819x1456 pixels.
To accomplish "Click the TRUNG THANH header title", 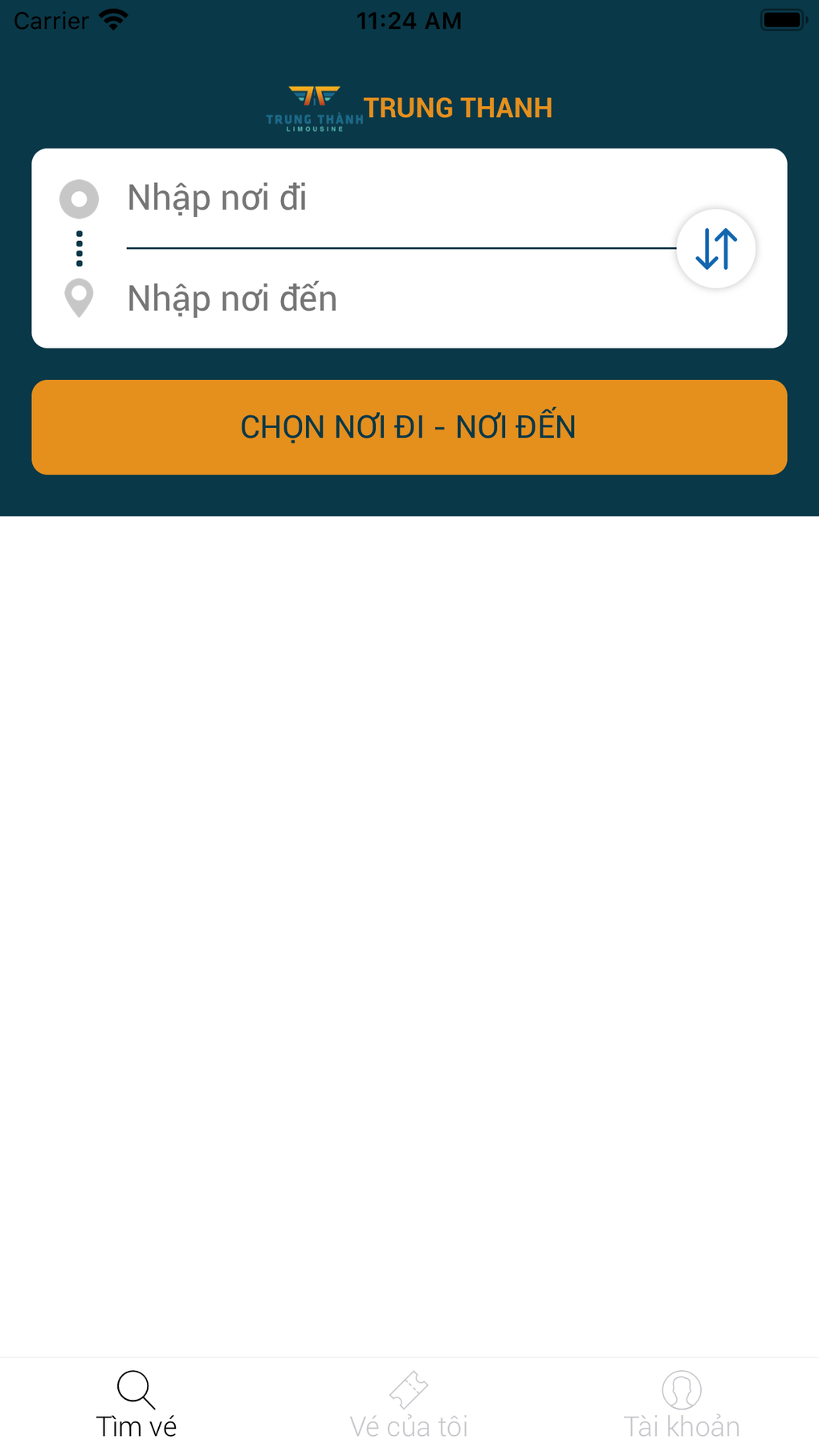I will coord(458,107).
